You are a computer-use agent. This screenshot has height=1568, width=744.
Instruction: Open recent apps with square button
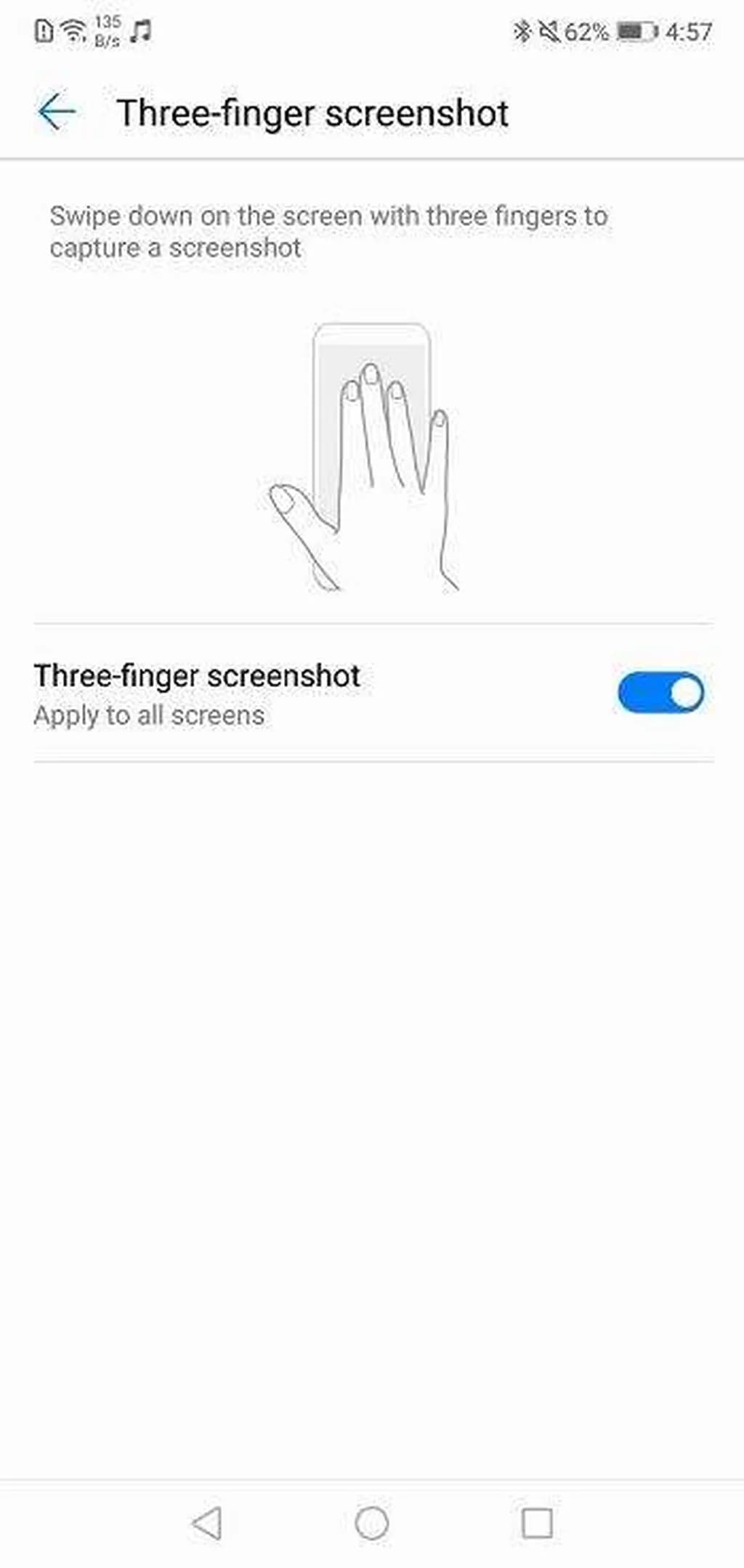tap(537, 1522)
